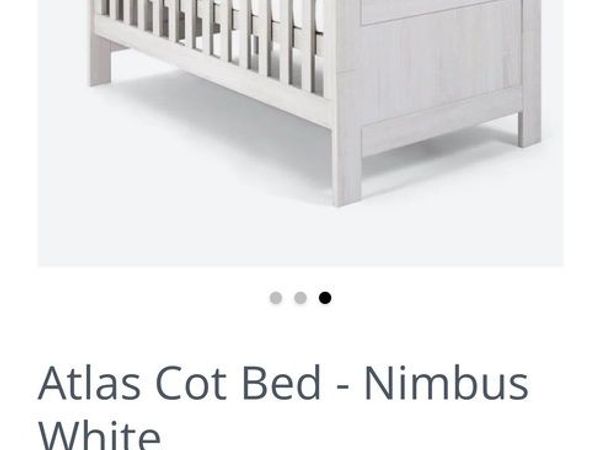The image size is (600, 450).
Task: Jump to the first carousel dot
Action: (x=276, y=298)
